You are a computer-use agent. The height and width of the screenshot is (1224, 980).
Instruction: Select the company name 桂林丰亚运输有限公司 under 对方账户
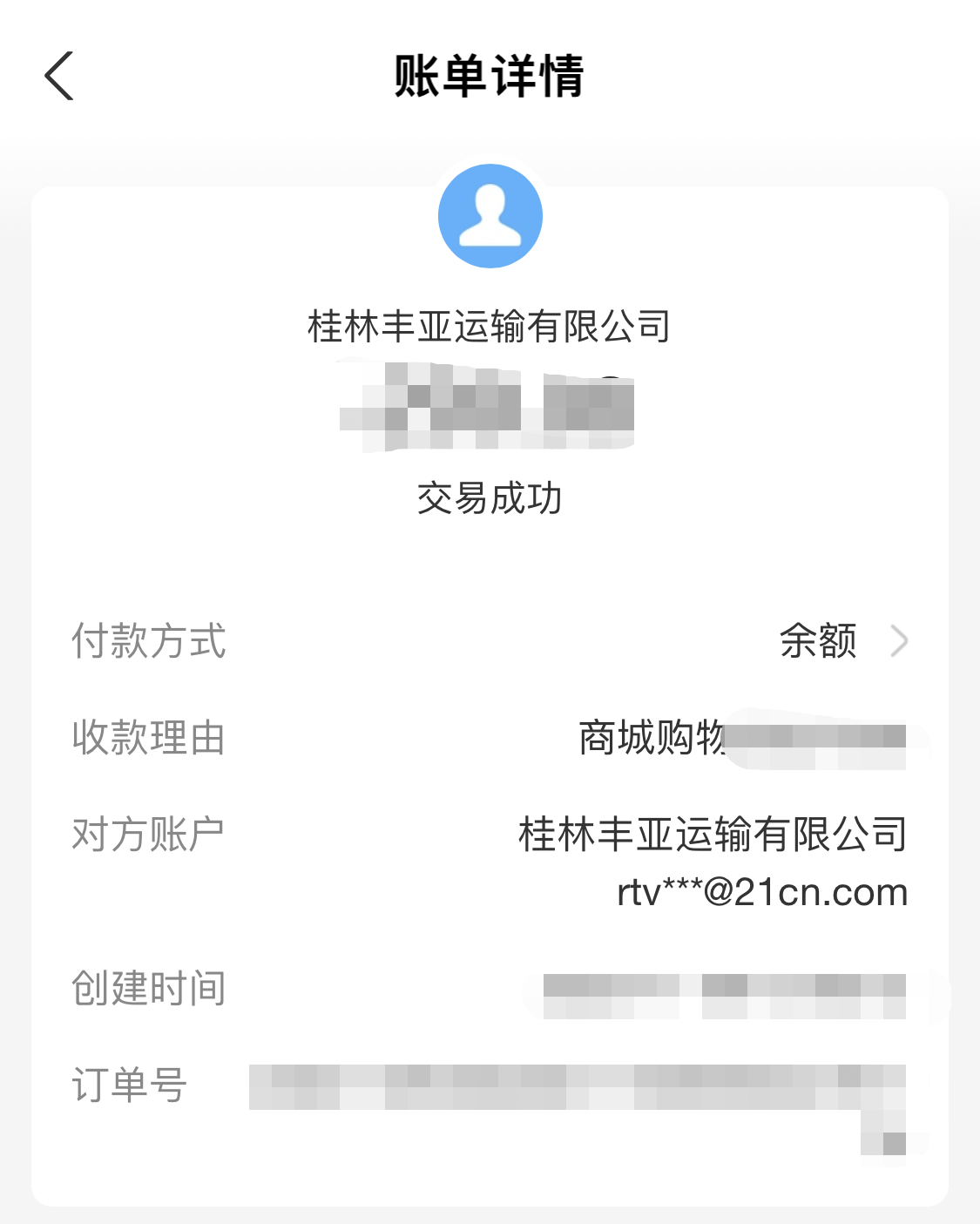coord(711,832)
